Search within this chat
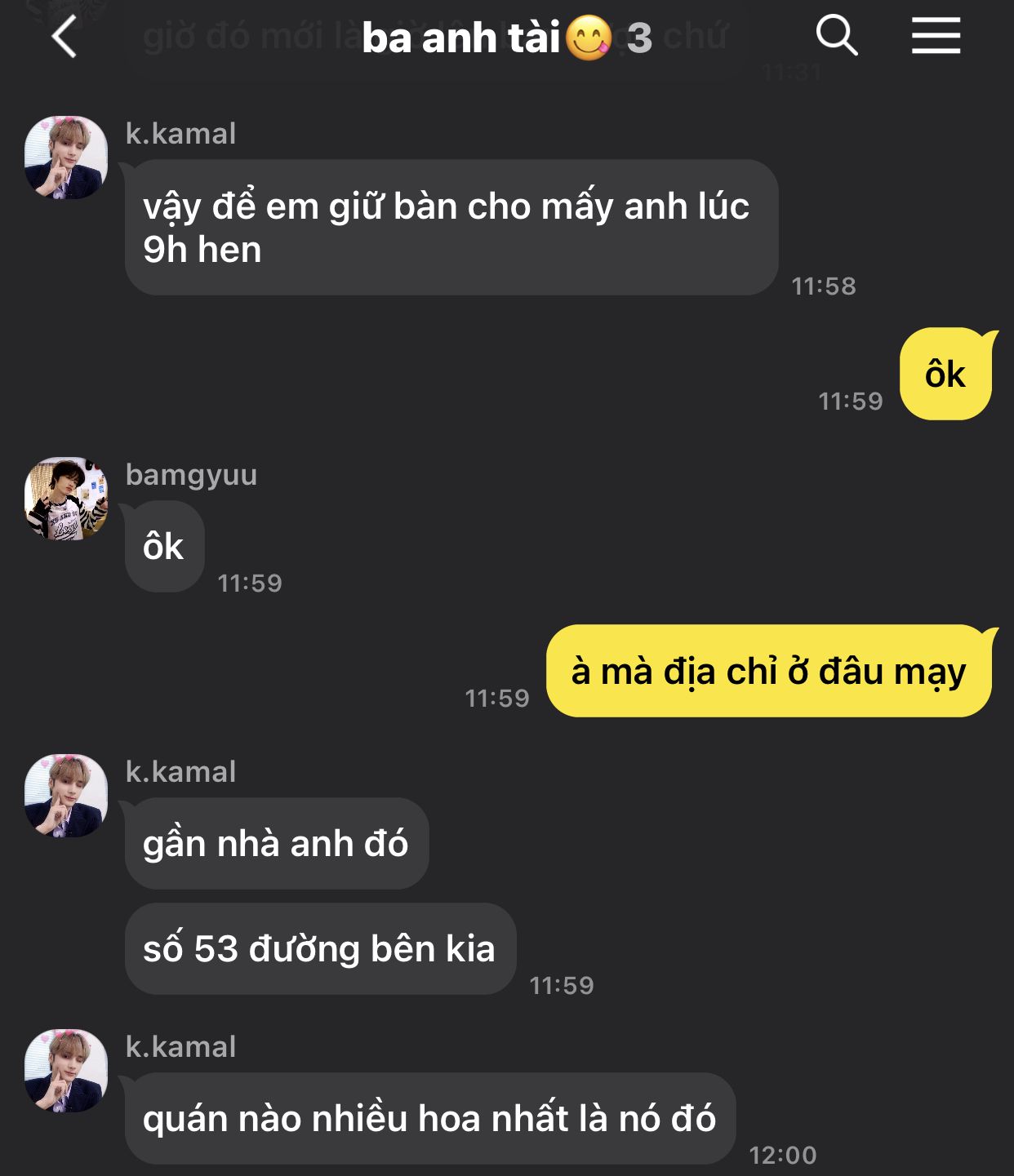The image size is (1014, 1176). pos(837,37)
